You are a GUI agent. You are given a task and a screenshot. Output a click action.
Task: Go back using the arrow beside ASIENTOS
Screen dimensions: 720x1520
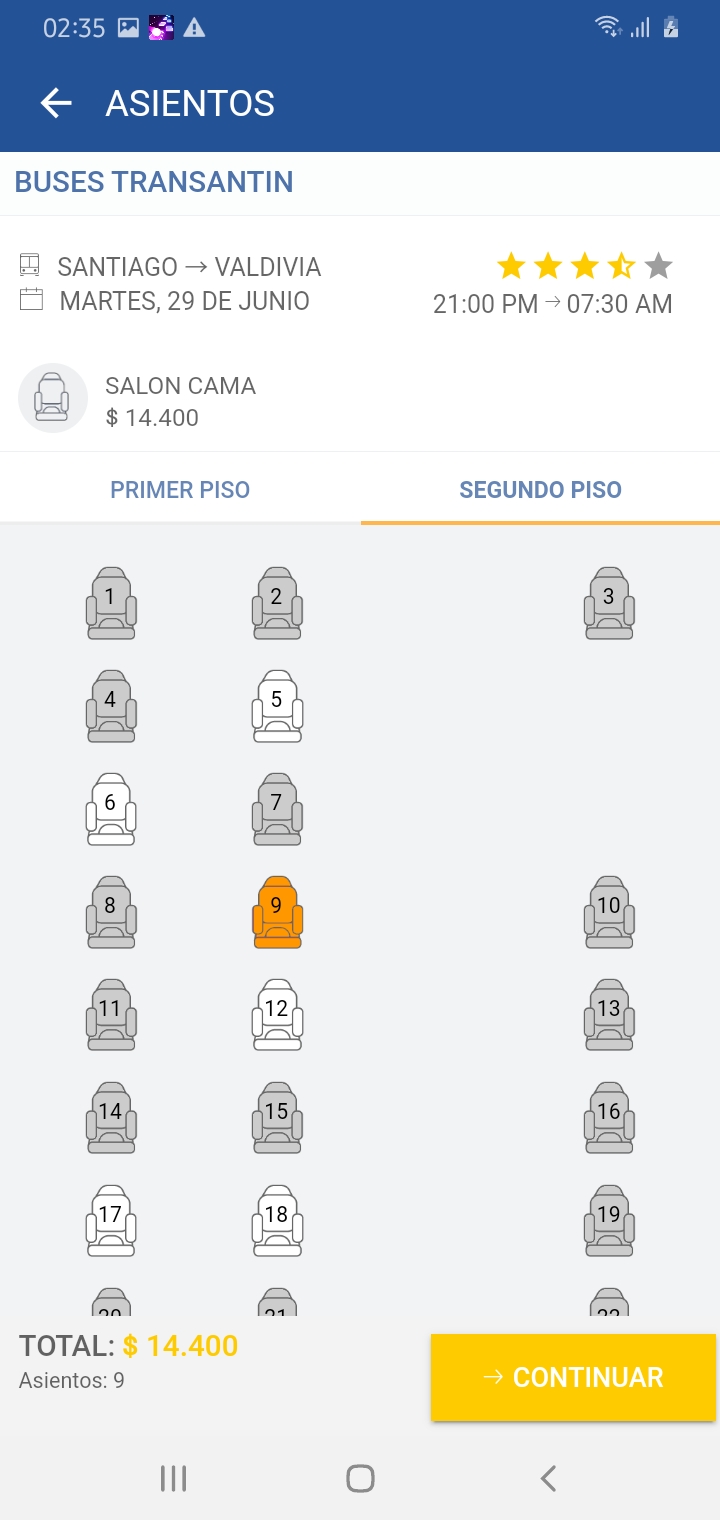pos(56,103)
